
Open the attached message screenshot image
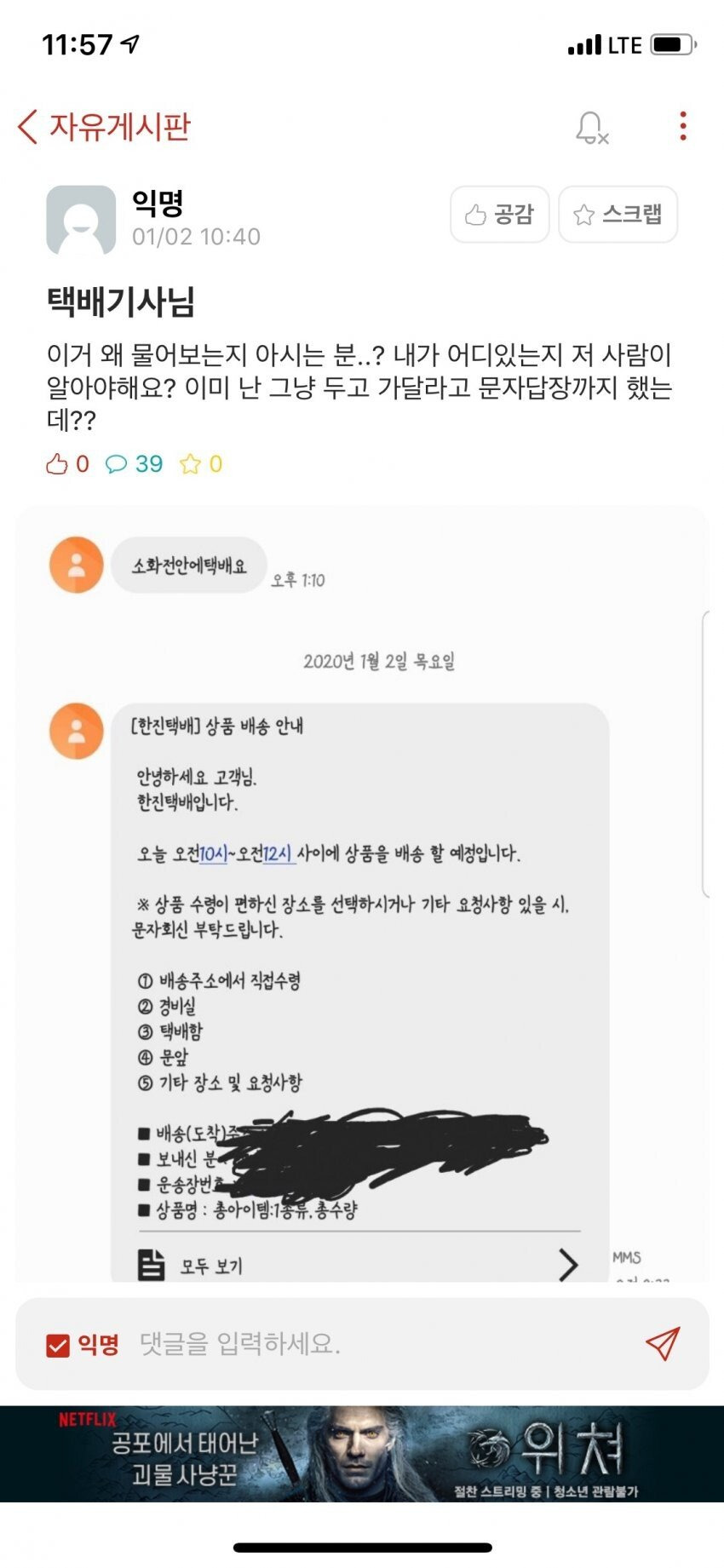pos(362,894)
